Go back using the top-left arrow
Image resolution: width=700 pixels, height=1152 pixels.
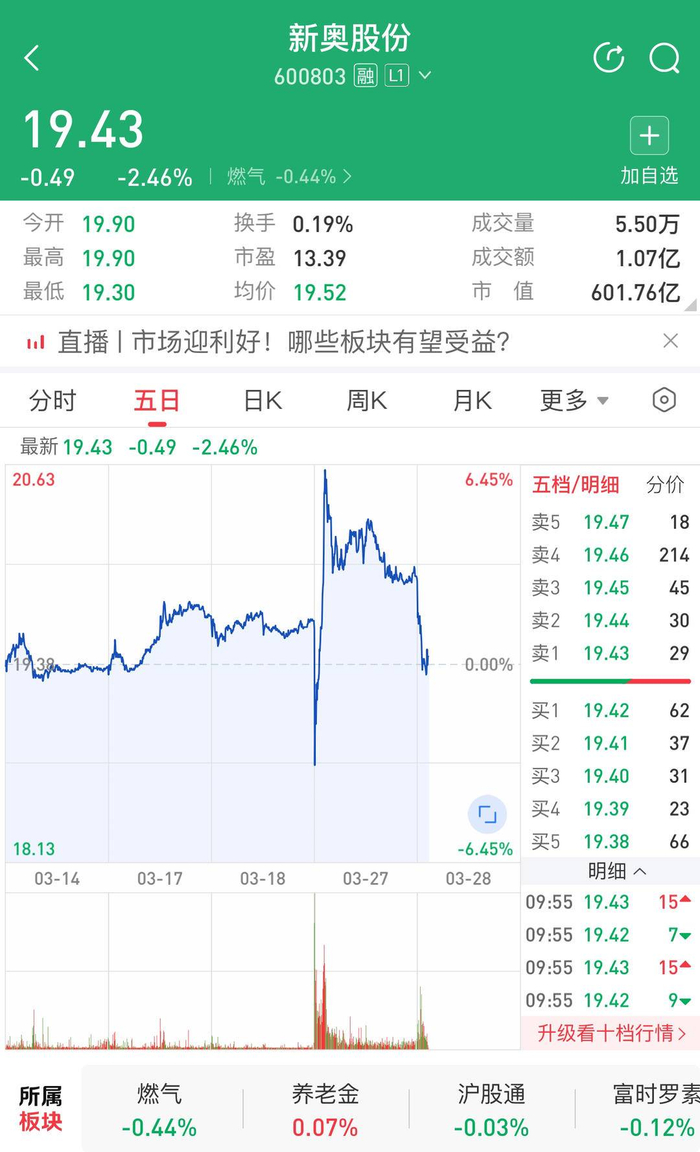tap(32, 58)
